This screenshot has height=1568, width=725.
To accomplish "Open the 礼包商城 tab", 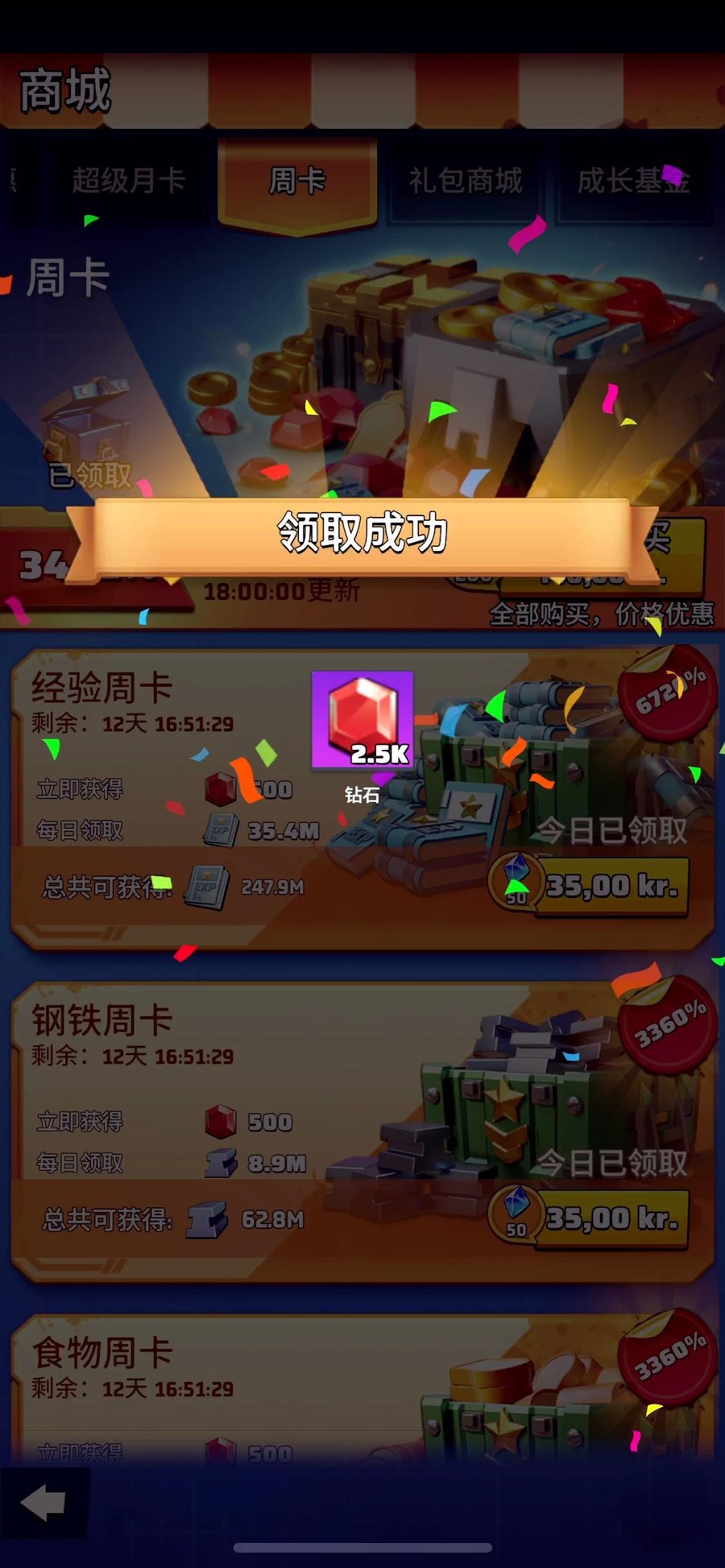I will [466, 180].
